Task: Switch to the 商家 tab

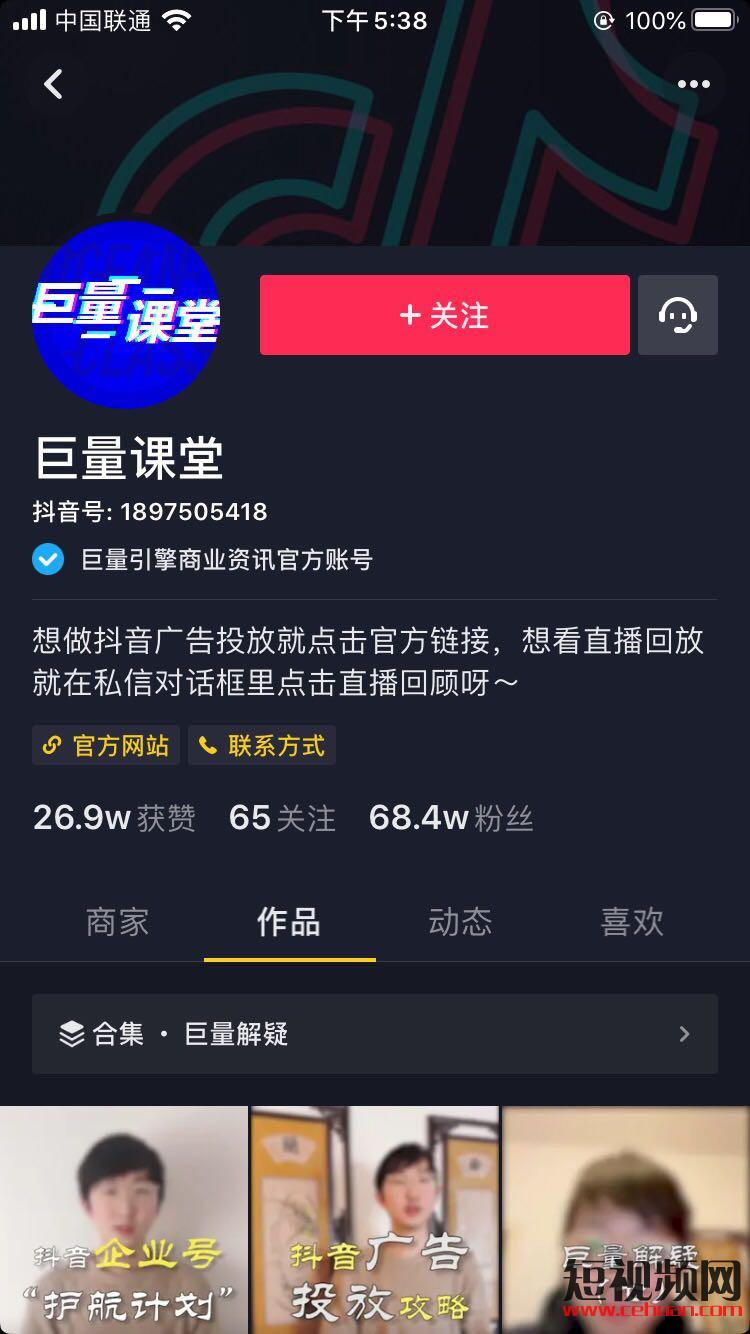Action: click(x=117, y=921)
